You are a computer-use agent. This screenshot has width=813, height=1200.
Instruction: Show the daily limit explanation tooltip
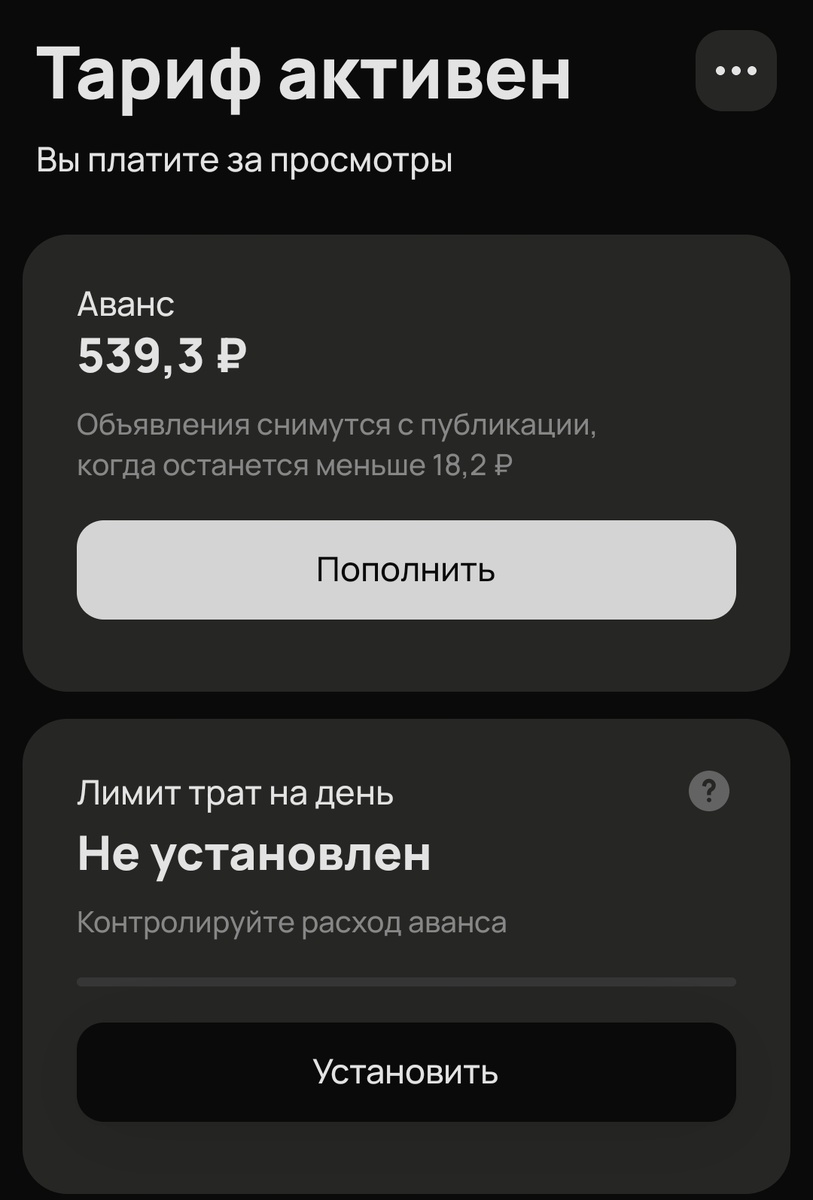[710, 791]
